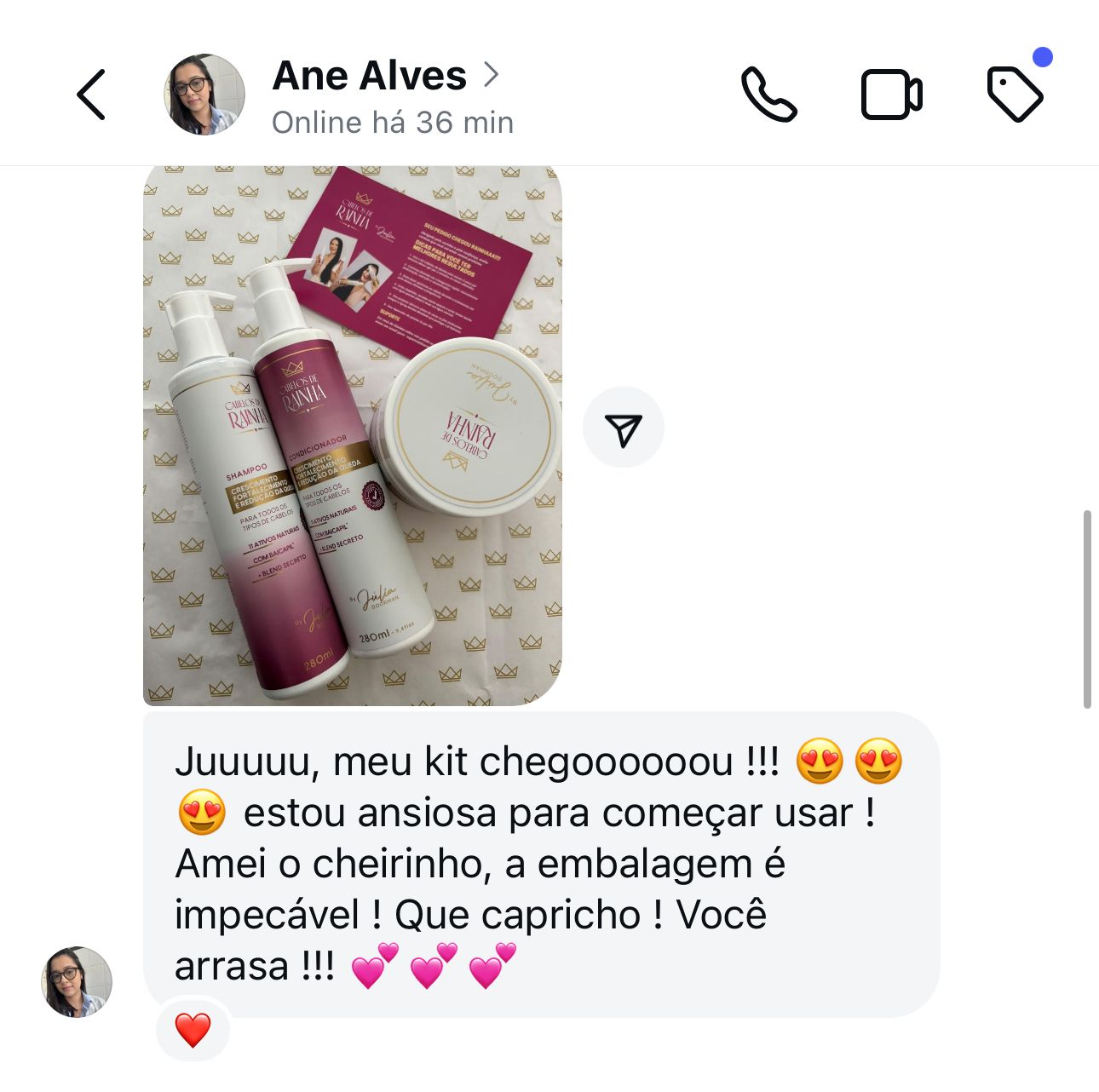Open the product kit photo

coord(352,435)
